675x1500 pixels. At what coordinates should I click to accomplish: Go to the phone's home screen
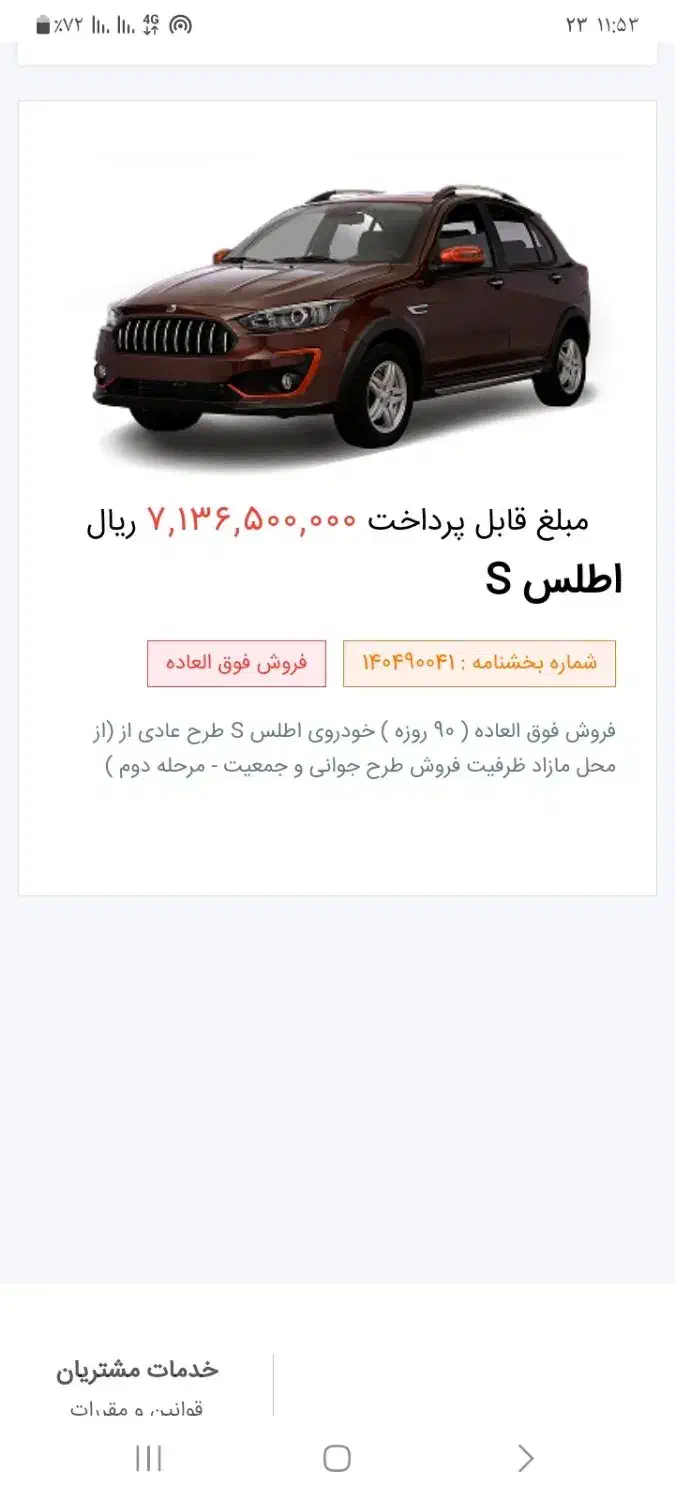337,1459
